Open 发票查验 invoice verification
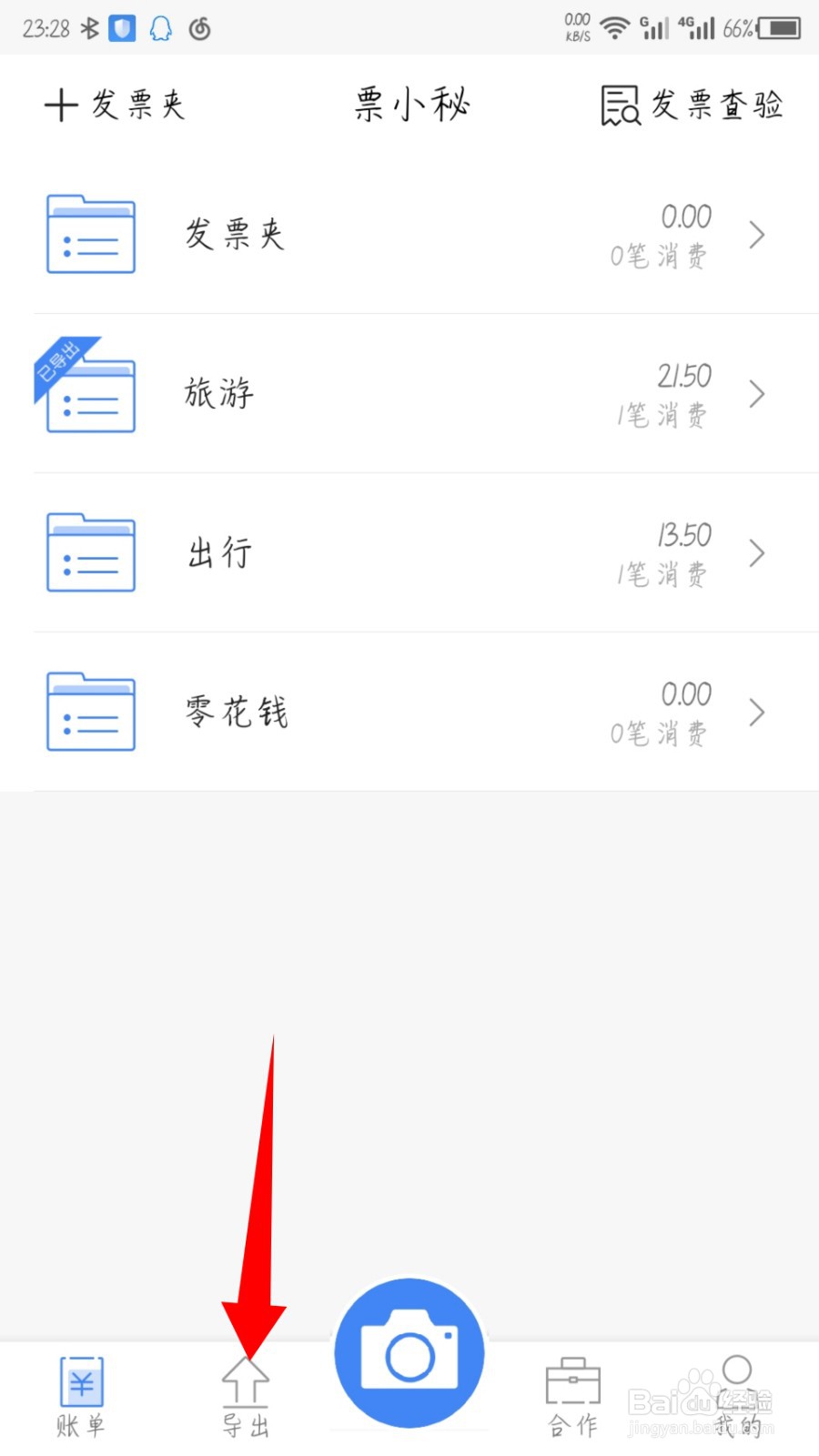 pos(692,106)
